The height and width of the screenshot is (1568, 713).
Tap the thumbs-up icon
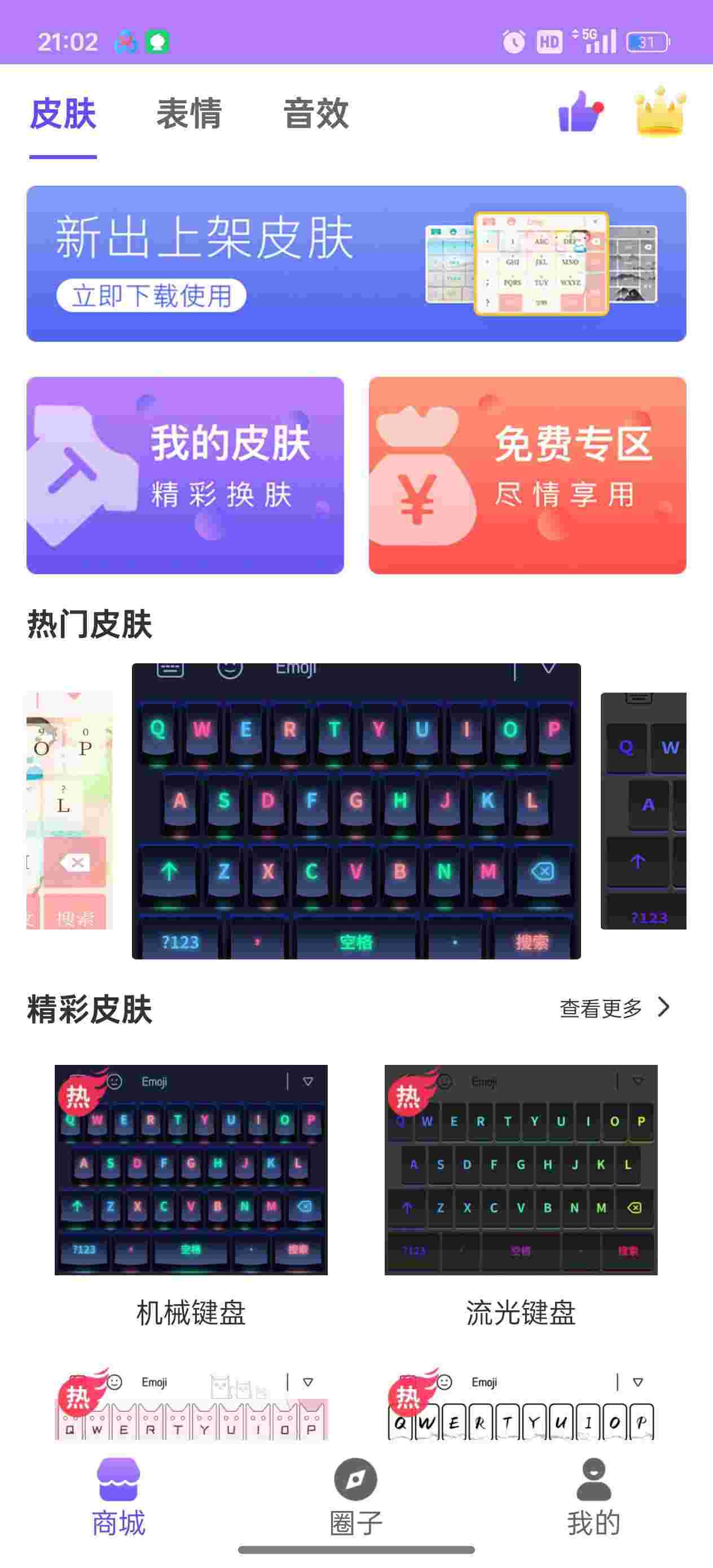point(580,112)
